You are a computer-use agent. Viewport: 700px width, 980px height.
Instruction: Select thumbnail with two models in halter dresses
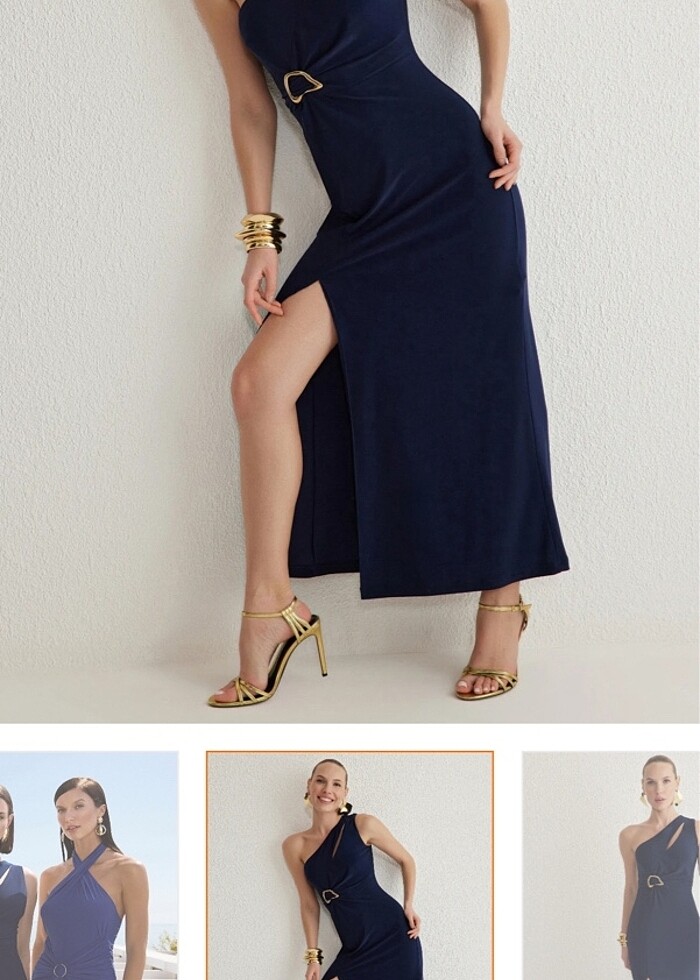click(x=88, y=866)
